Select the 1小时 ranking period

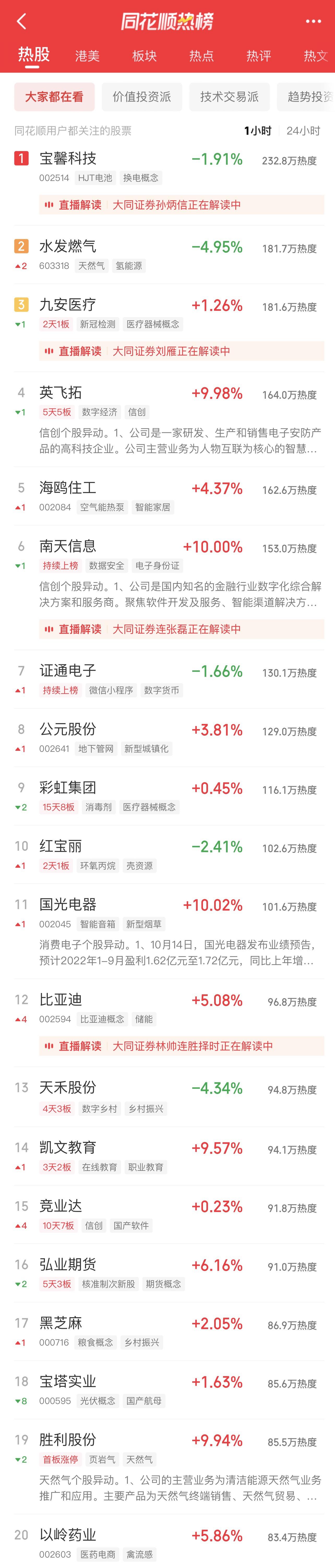pos(258,131)
